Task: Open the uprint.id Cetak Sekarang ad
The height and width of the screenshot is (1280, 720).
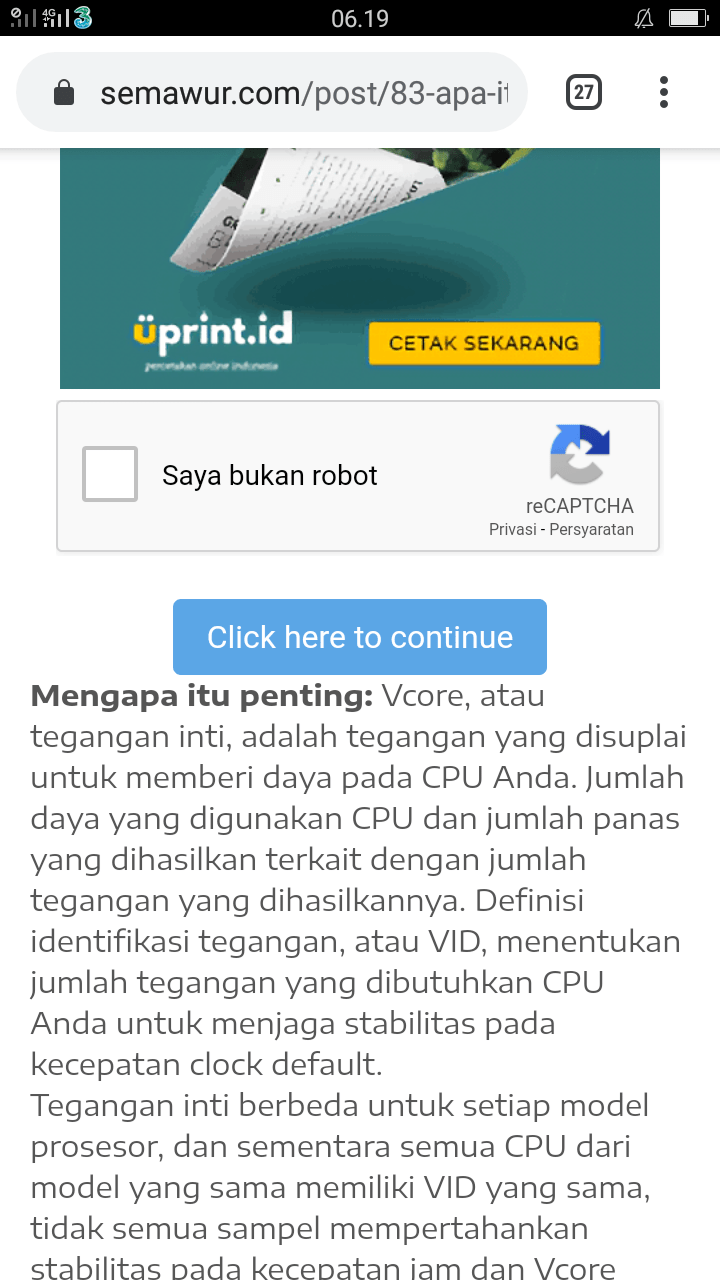Action: pyautogui.click(x=484, y=343)
